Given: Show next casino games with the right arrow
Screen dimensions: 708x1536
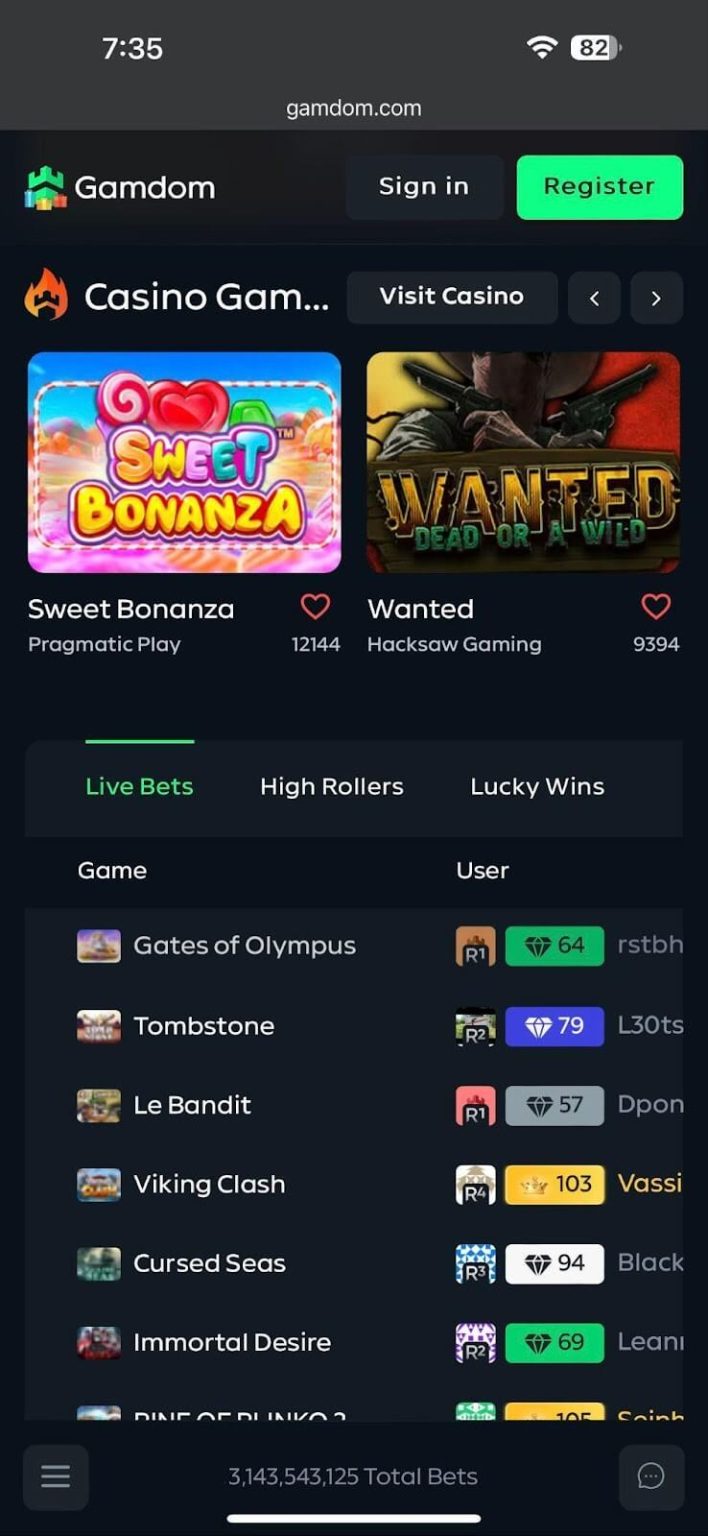Looking at the screenshot, I should coord(656,298).
